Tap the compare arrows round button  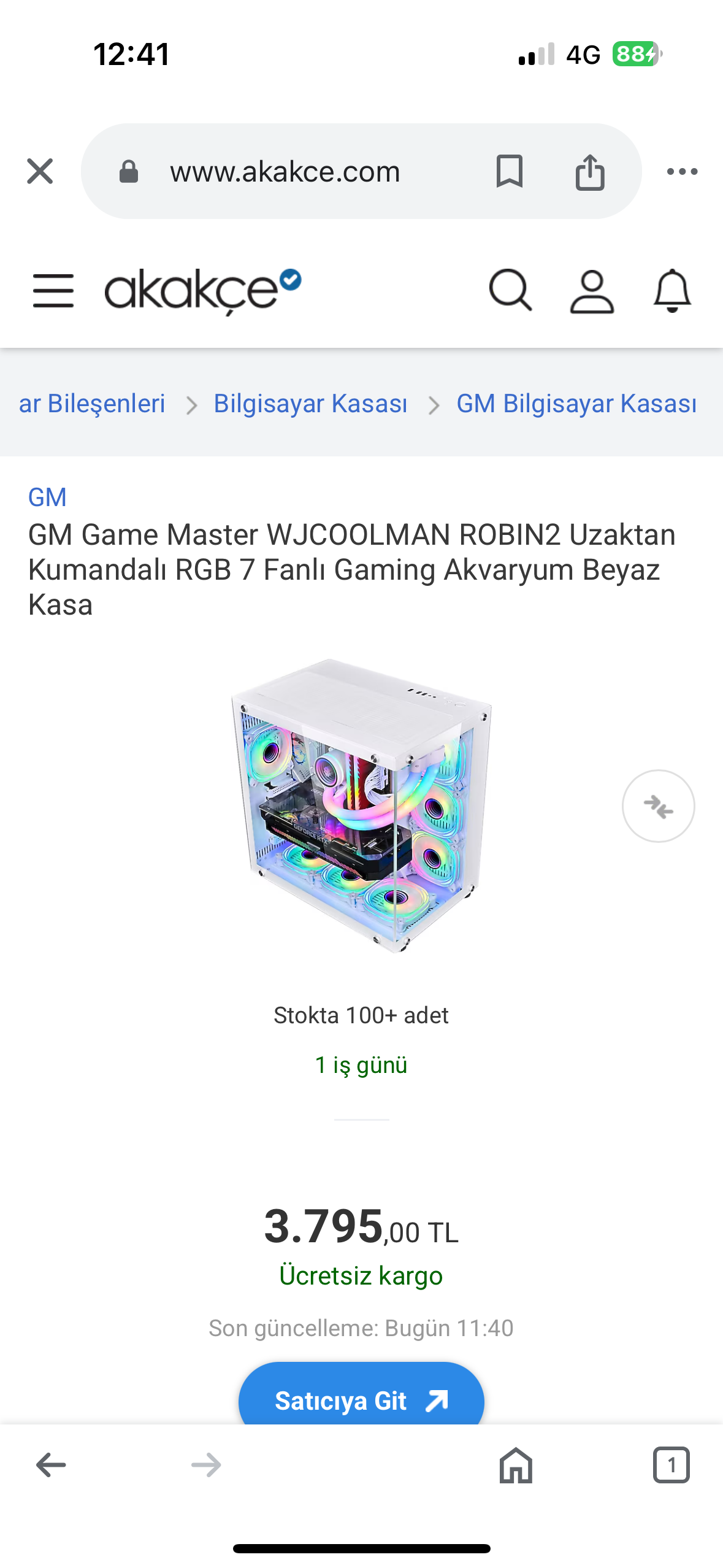coord(658,806)
